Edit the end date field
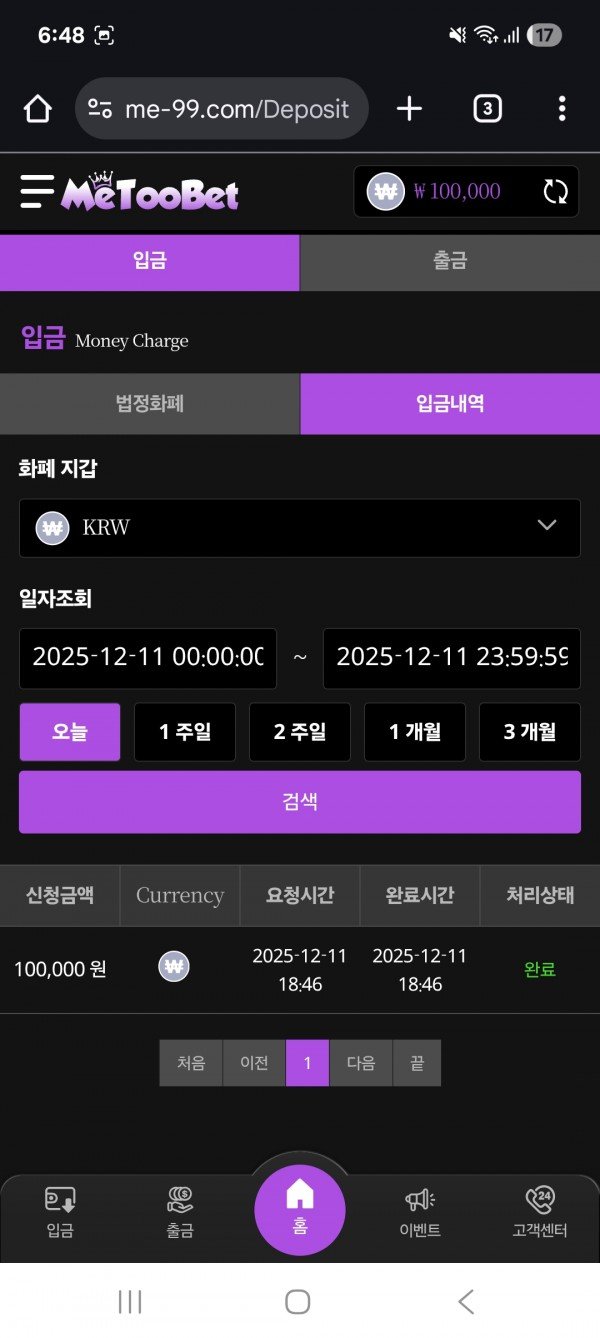 (451, 657)
